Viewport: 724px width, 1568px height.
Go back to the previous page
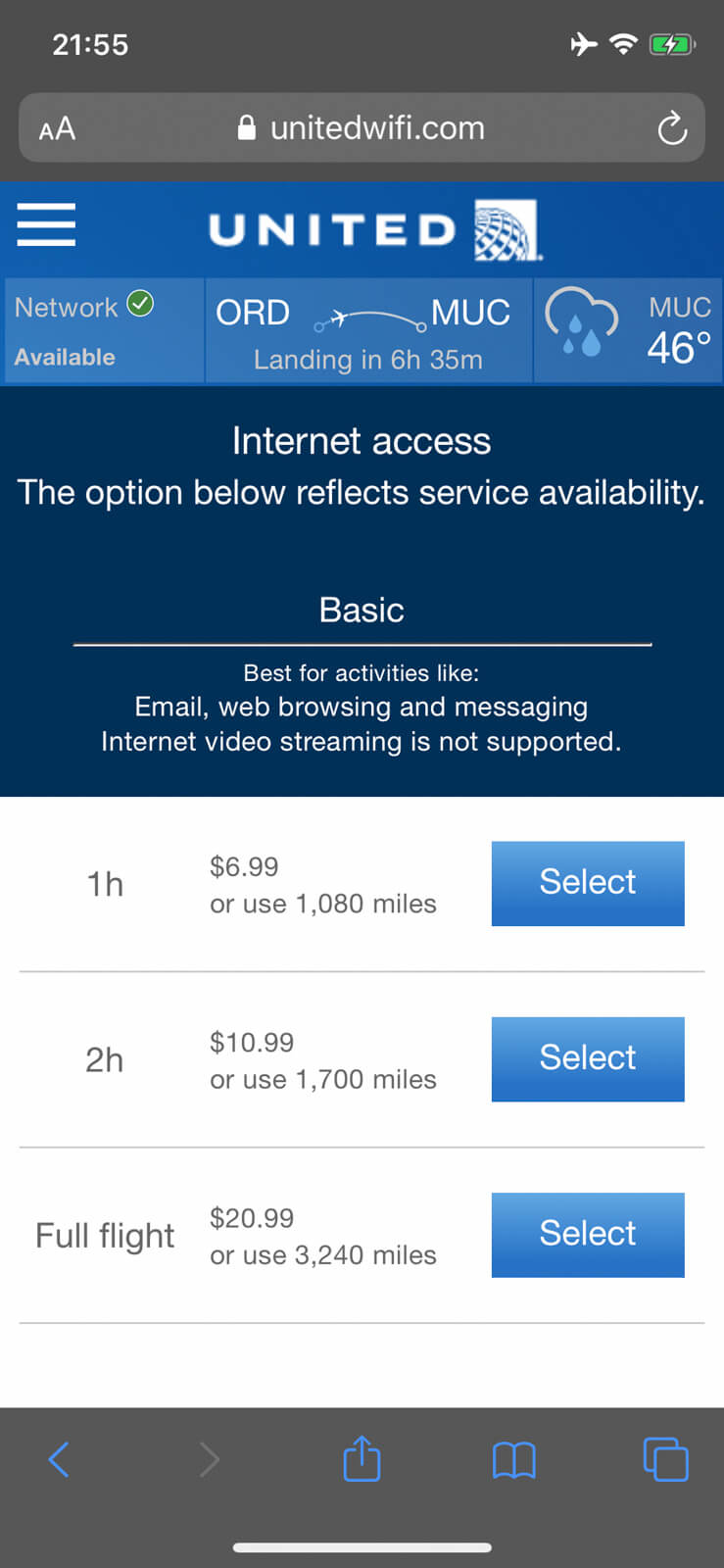coord(60,1459)
